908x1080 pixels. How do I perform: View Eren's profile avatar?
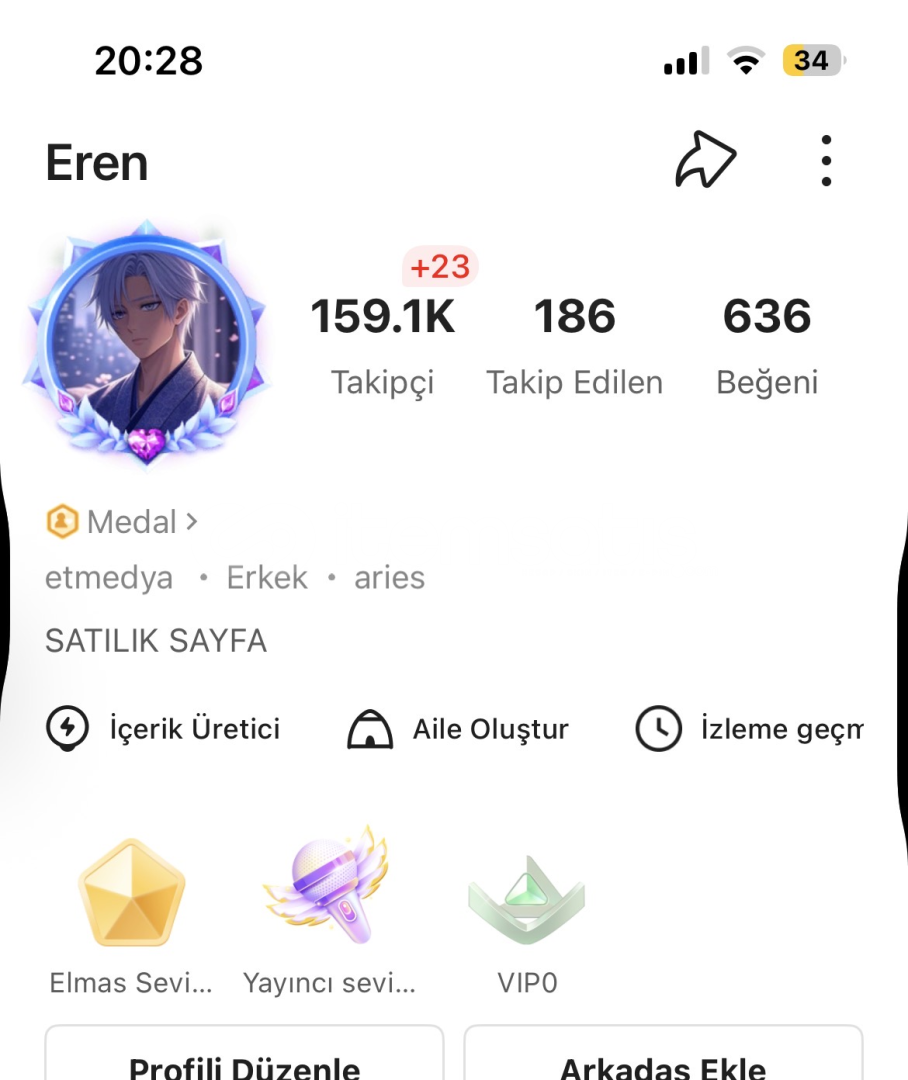pyautogui.click(x=145, y=342)
